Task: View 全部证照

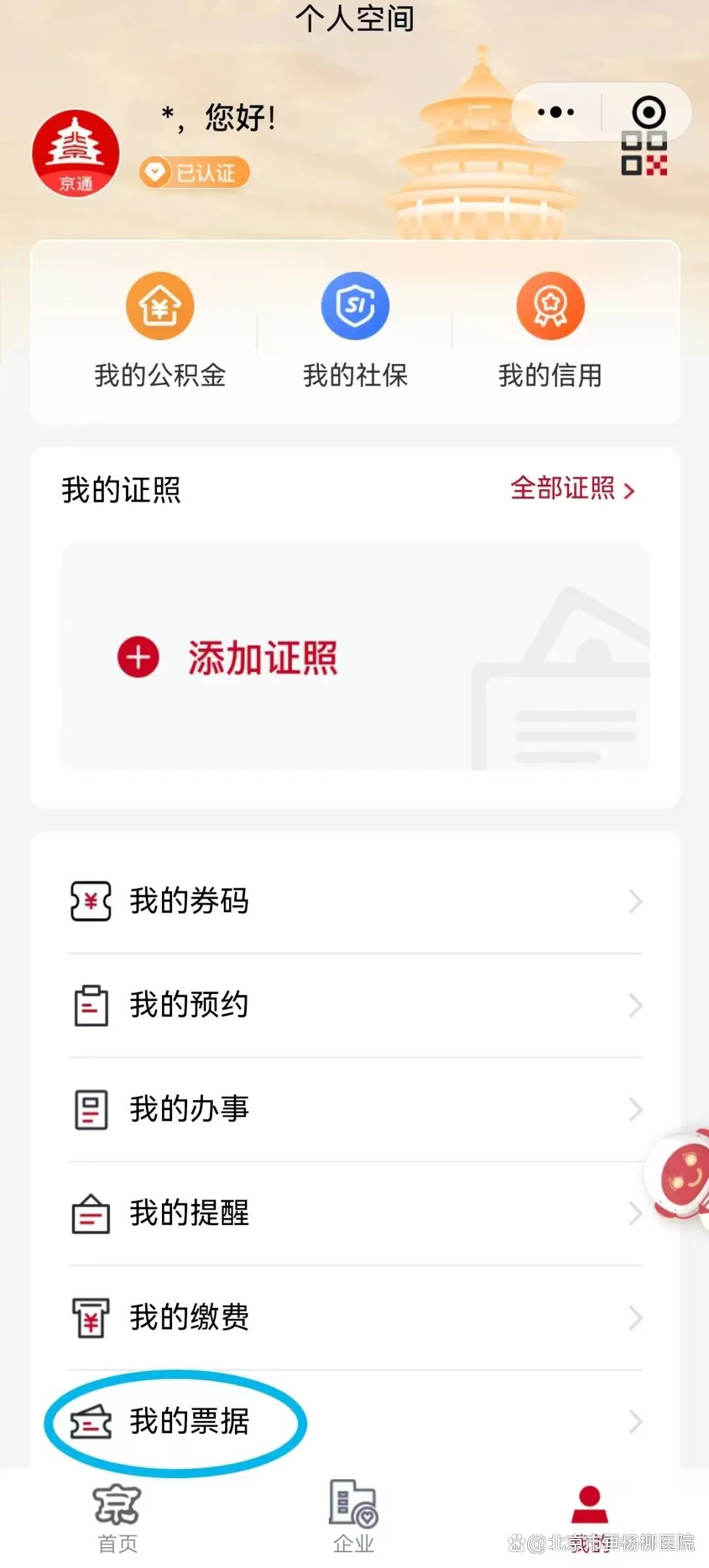Action: pyautogui.click(x=572, y=489)
